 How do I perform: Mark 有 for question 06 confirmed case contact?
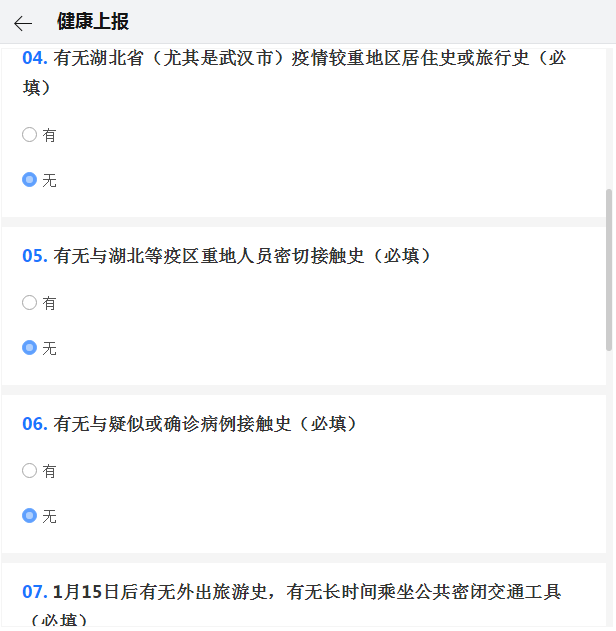click(30, 471)
